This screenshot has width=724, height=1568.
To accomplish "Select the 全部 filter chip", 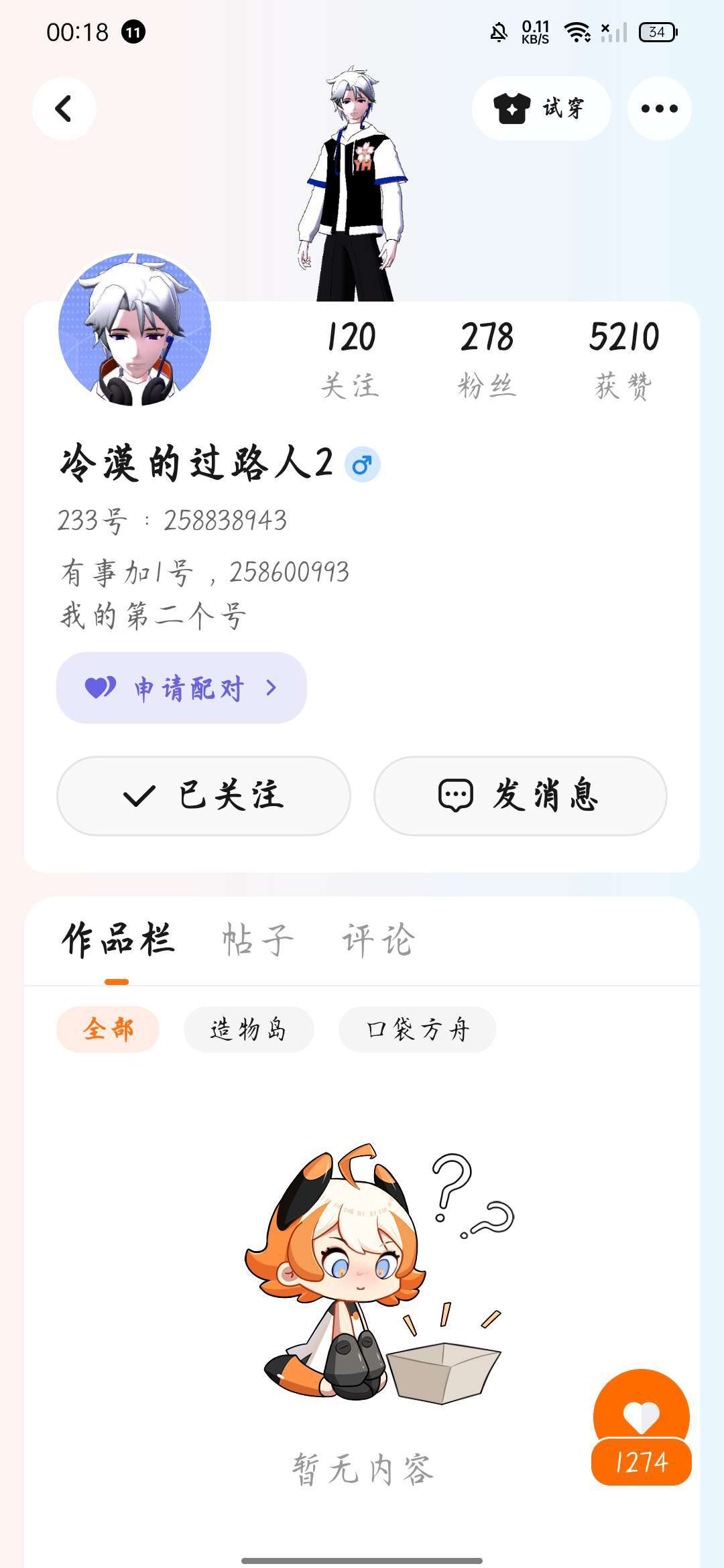I will pyautogui.click(x=108, y=1029).
